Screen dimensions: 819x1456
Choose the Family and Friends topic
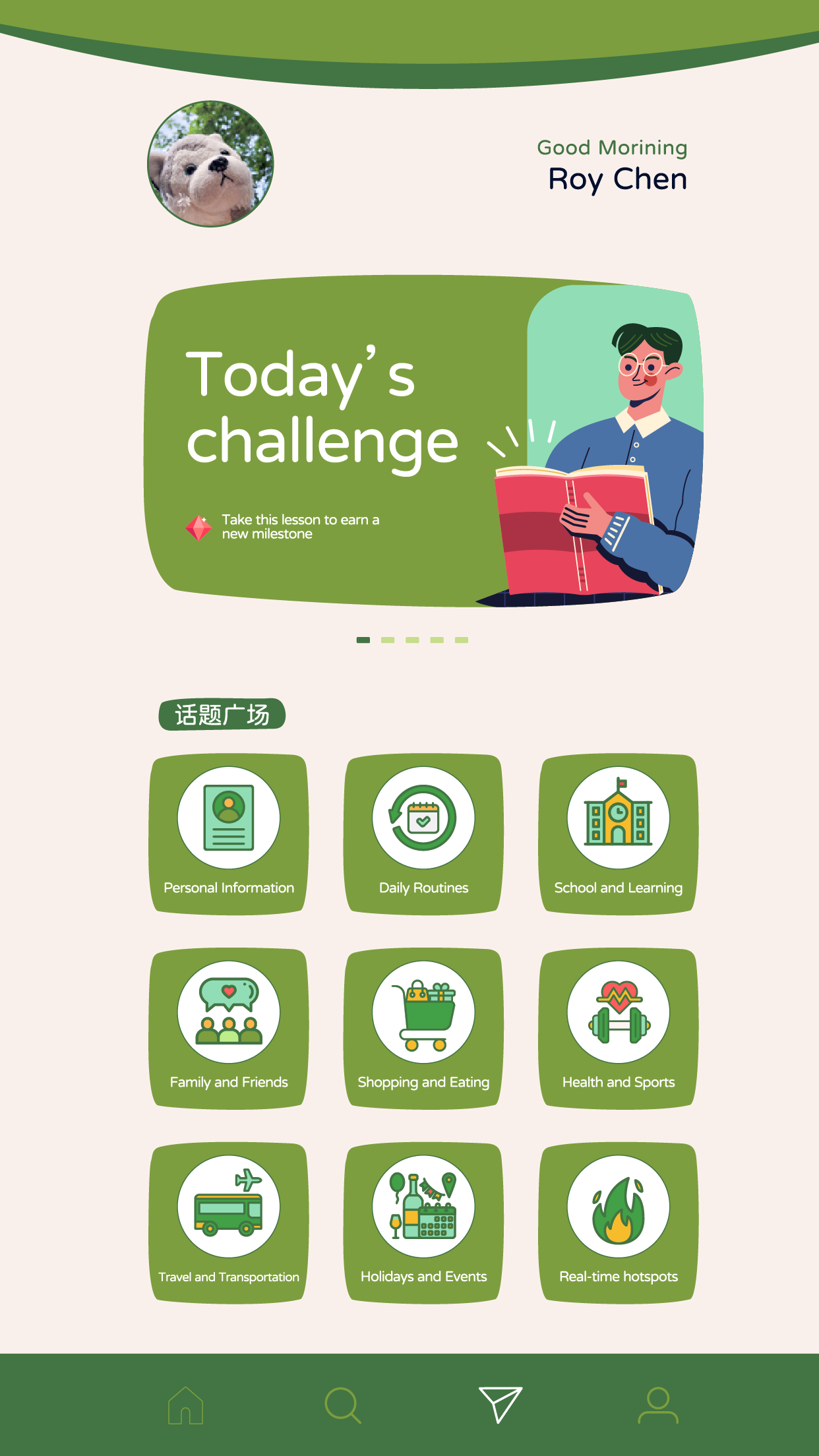(229, 1029)
